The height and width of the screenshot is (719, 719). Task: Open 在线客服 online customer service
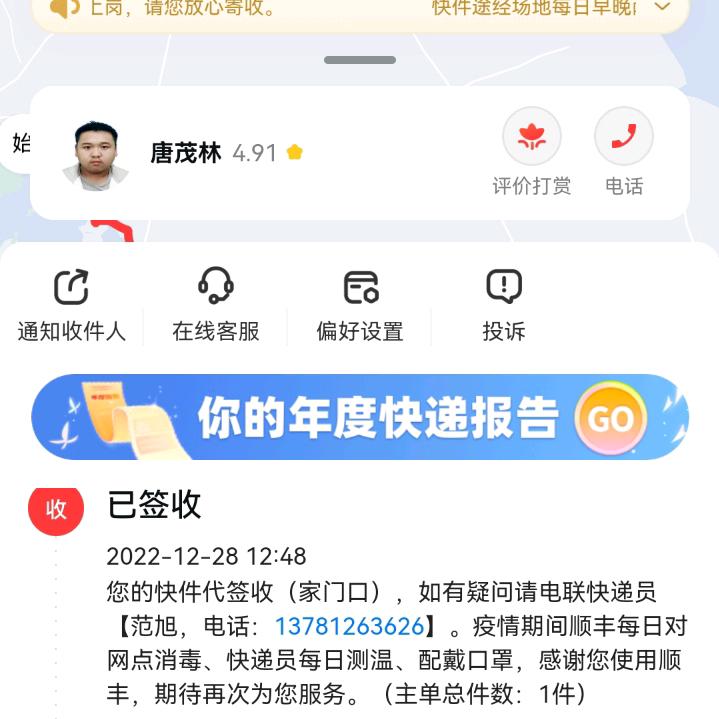coord(216,305)
